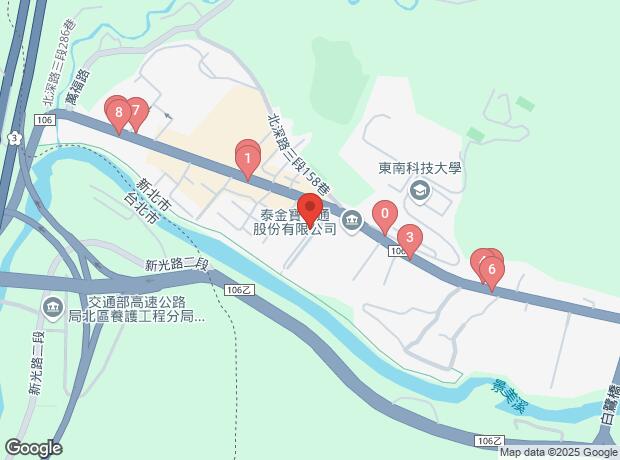Tap map pin number 7
The image size is (620, 460).
138,111
